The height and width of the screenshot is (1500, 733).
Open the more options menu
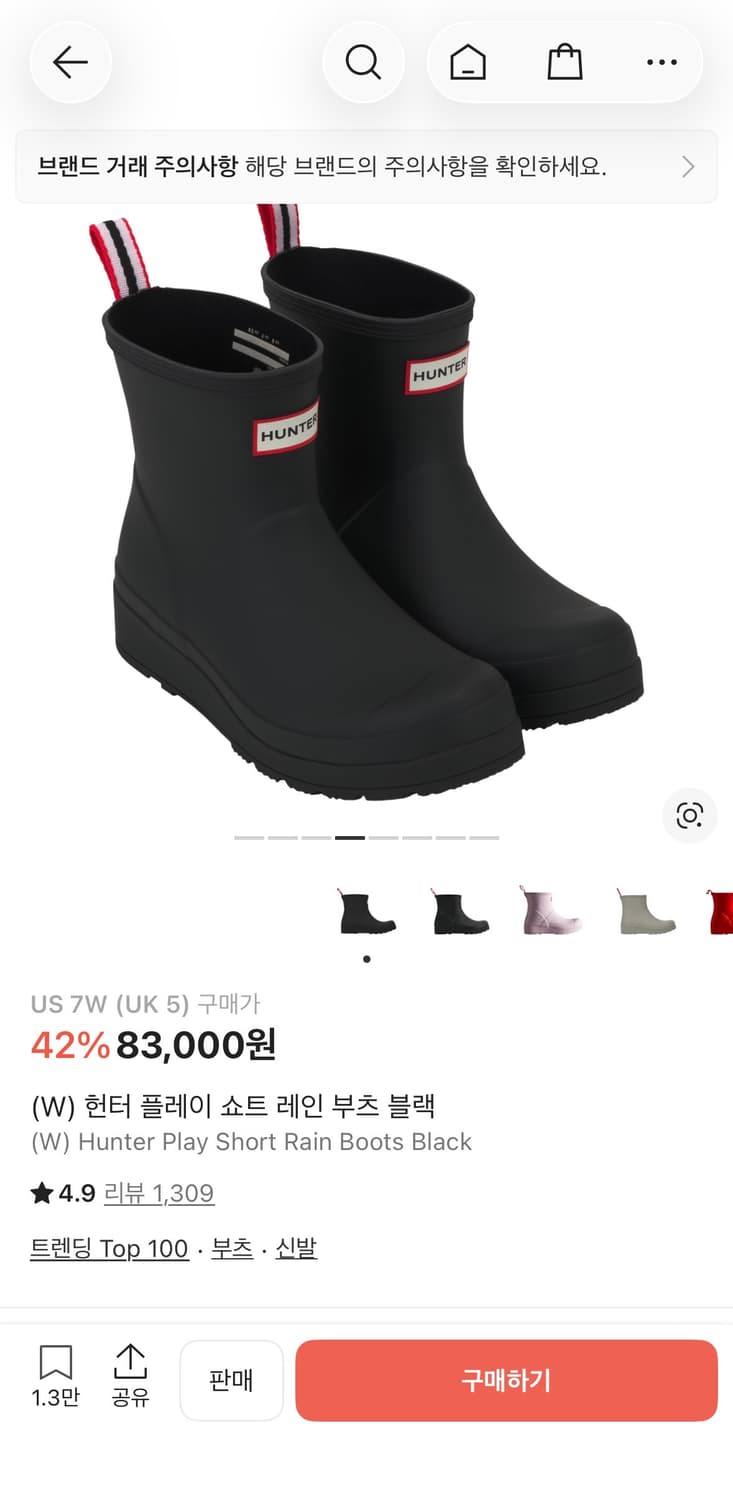pyautogui.click(x=662, y=62)
